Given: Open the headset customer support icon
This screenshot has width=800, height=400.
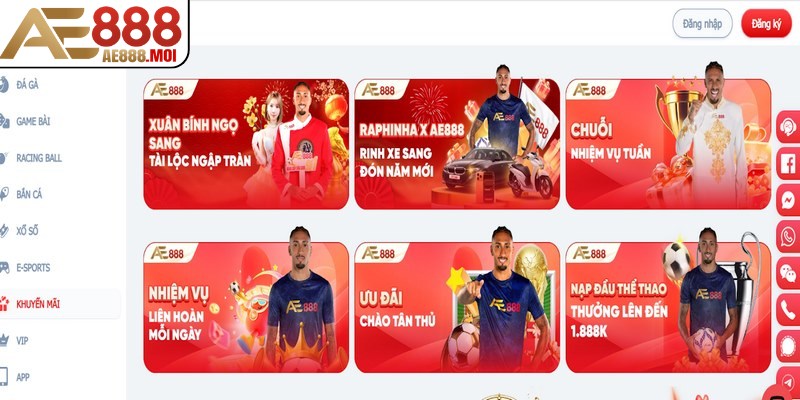Looking at the screenshot, I should [787, 126].
